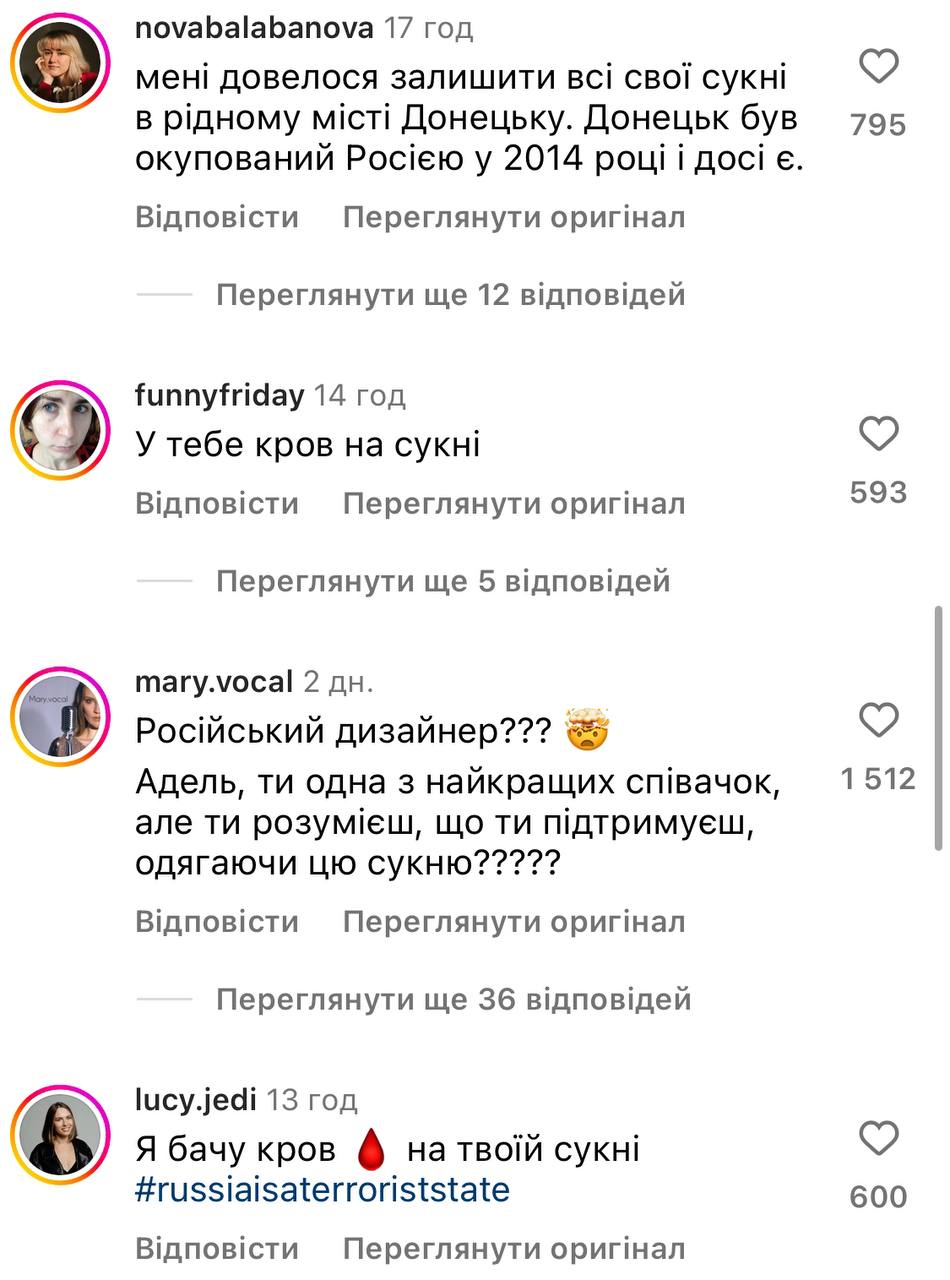Open the #russiaisaterroriststate hashtag
950x1280 pixels.
point(322,1190)
